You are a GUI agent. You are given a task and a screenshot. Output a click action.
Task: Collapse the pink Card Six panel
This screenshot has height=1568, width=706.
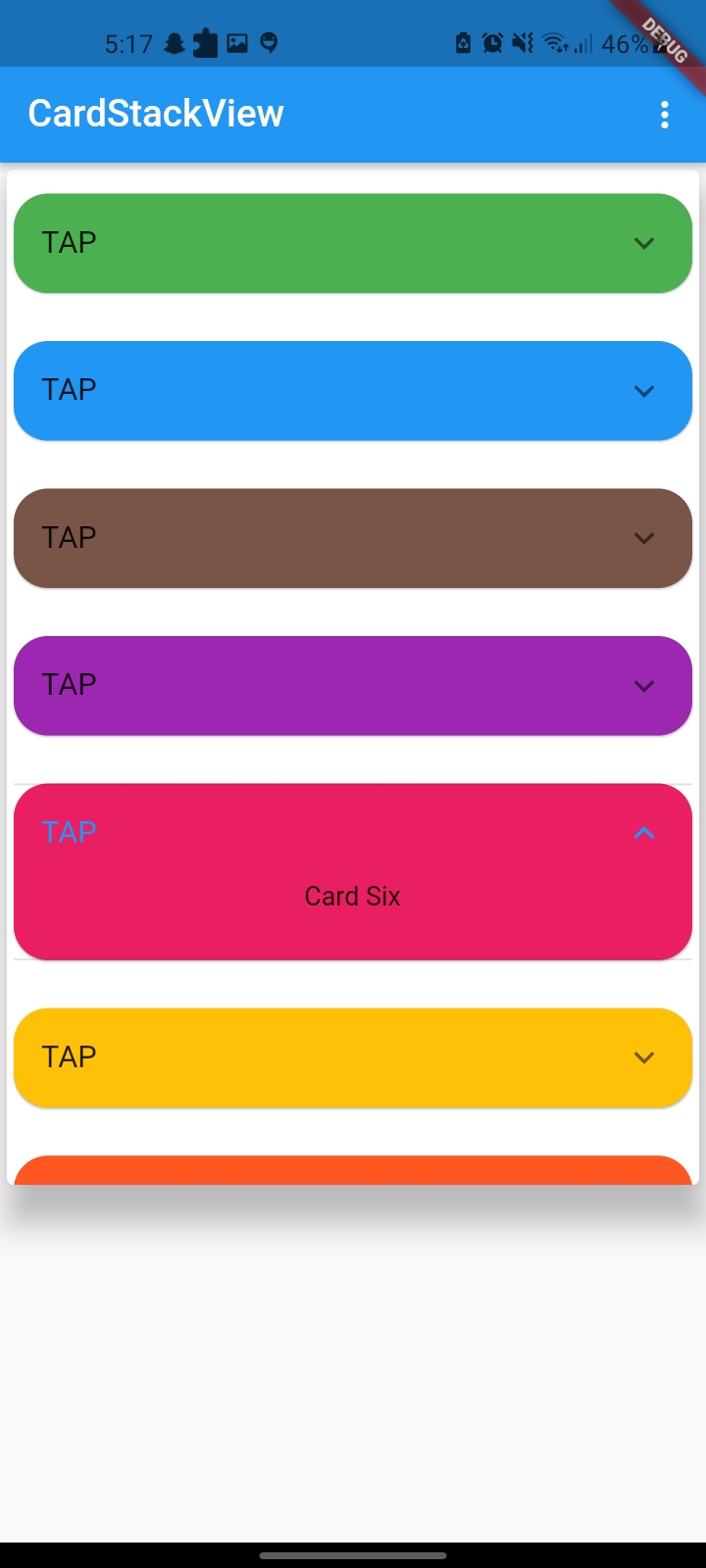click(x=643, y=833)
